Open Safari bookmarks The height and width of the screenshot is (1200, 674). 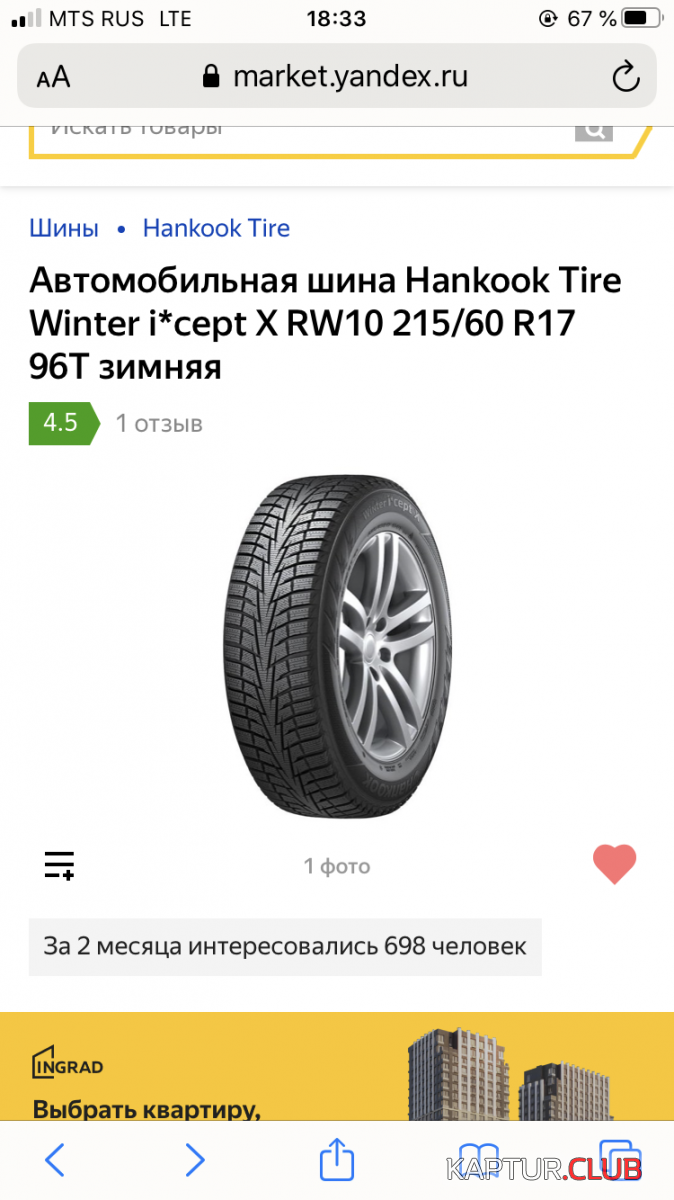click(x=478, y=1160)
